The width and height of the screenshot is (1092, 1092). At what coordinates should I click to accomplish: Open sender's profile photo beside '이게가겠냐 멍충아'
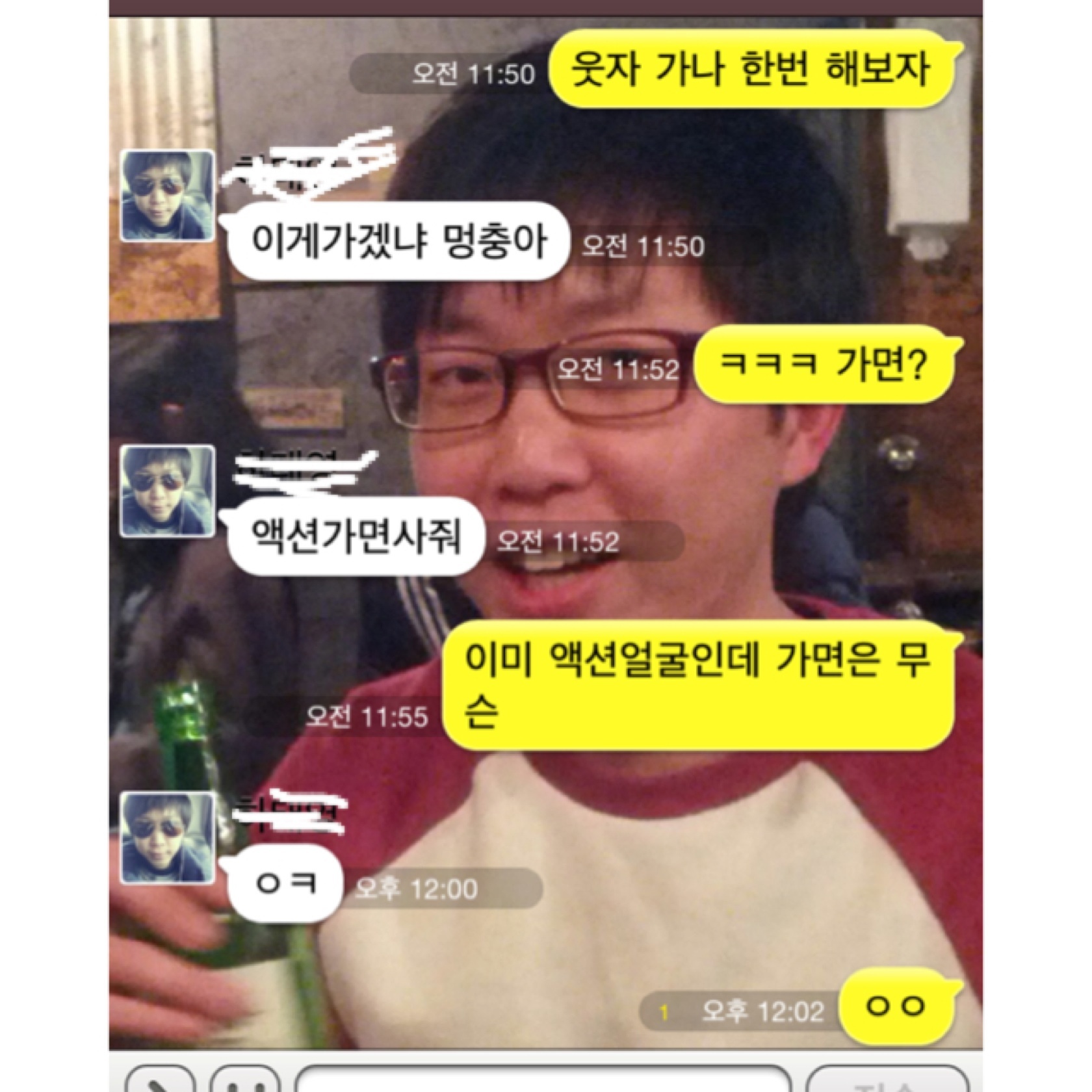click(168, 196)
